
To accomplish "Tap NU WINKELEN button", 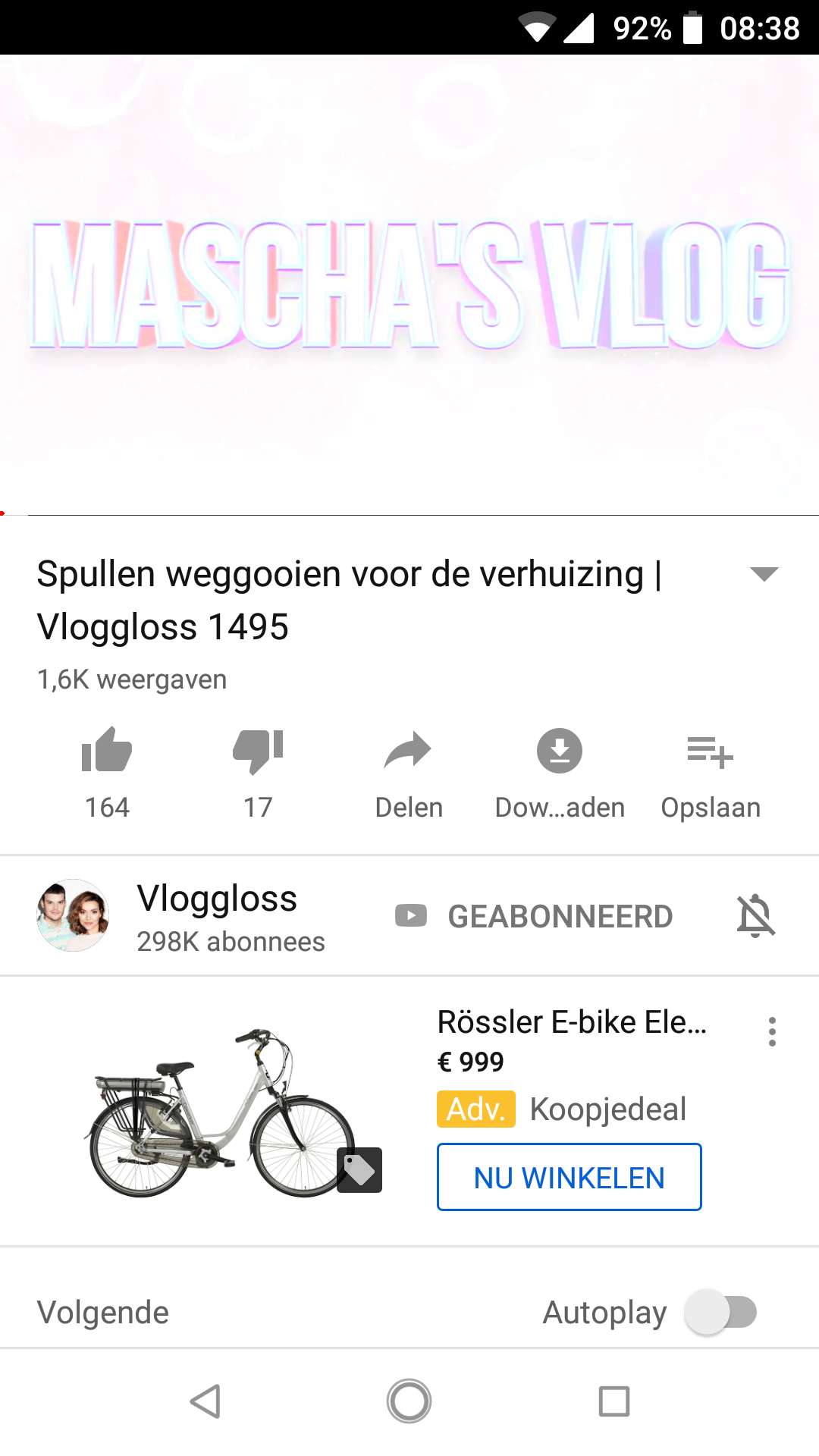I will pos(570,1177).
